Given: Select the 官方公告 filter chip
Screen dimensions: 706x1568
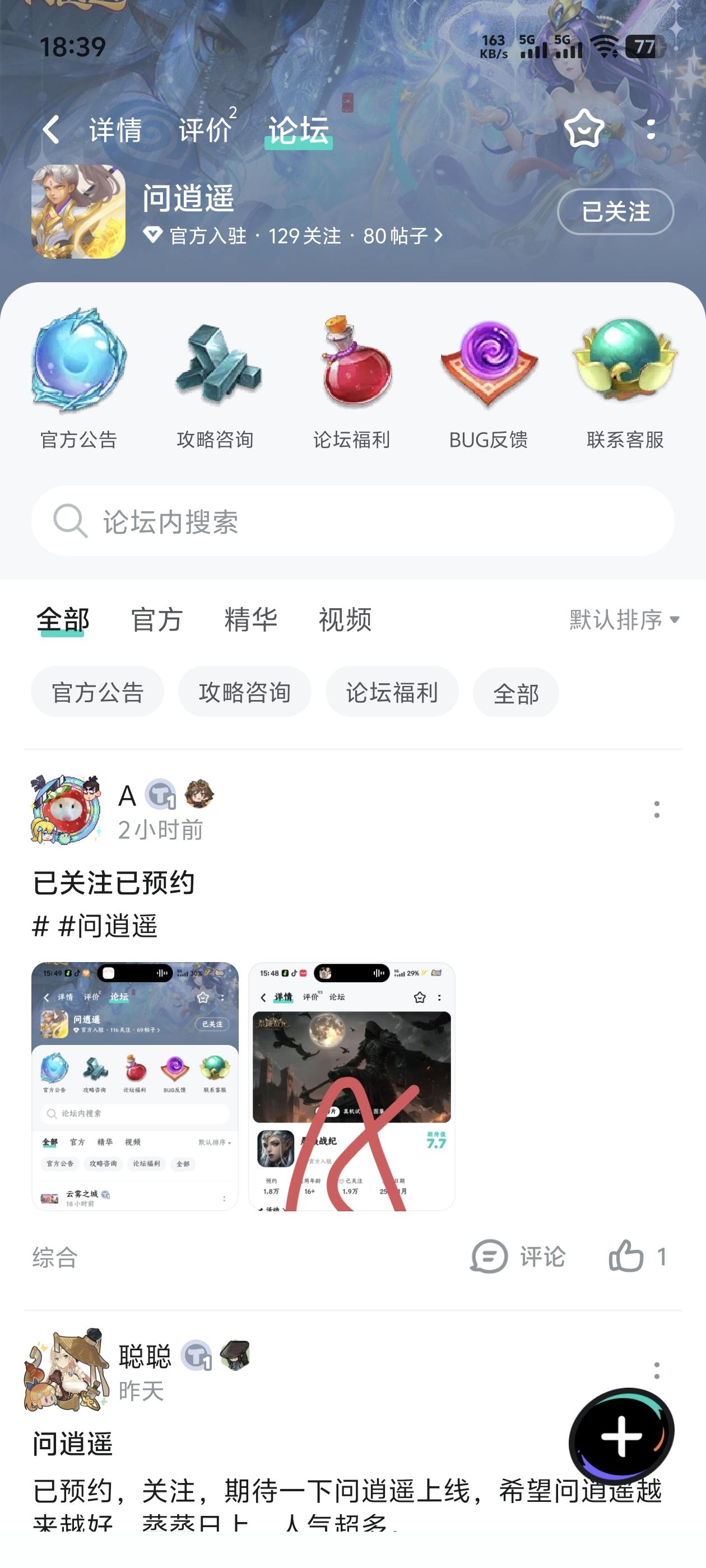Looking at the screenshot, I should 97,692.
